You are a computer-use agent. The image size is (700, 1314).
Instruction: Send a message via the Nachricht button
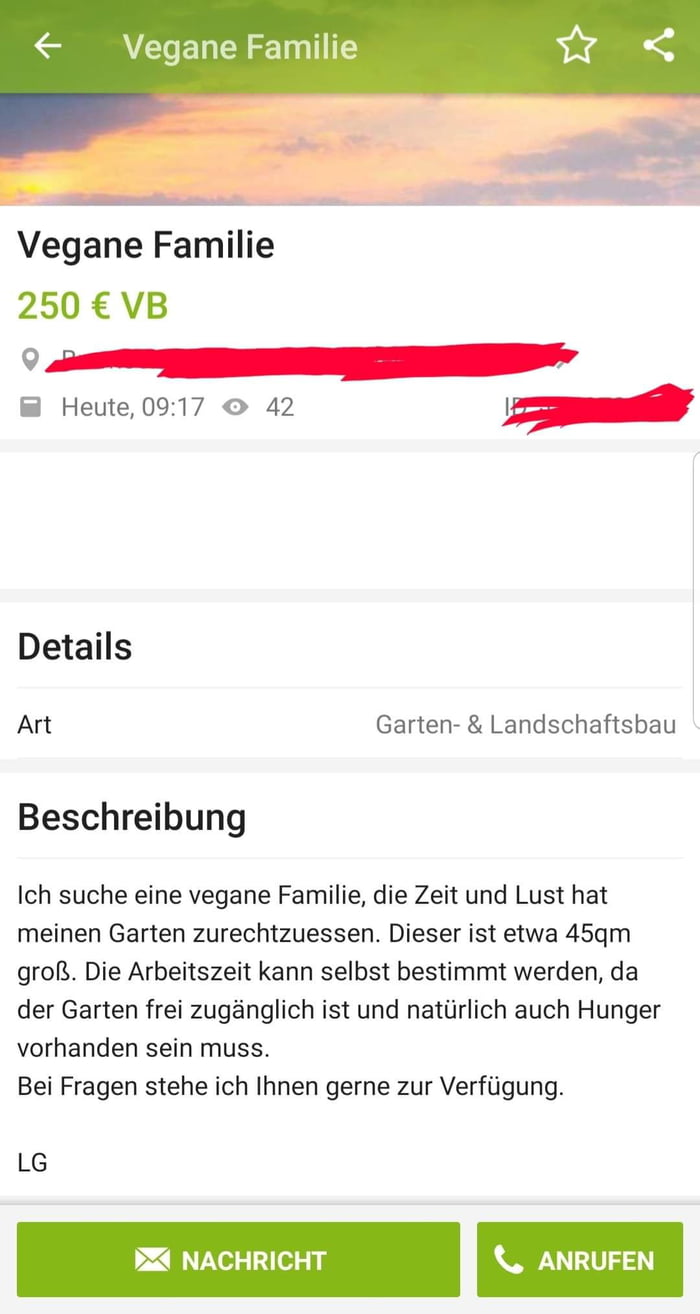point(238,1259)
